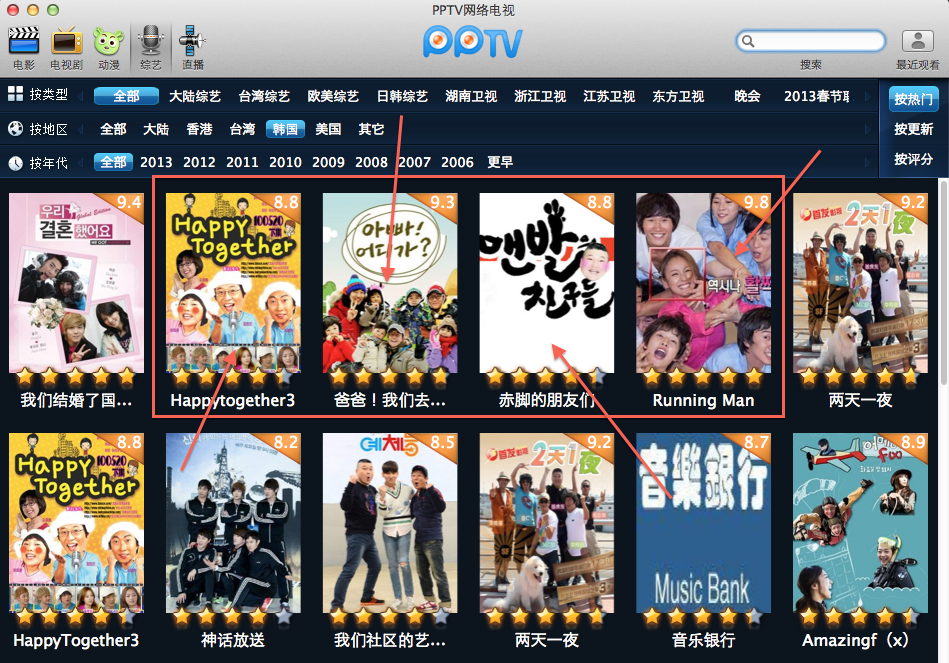949x663 pixels.
Task: Open the Running Man show
Action: tap(703, 290)
